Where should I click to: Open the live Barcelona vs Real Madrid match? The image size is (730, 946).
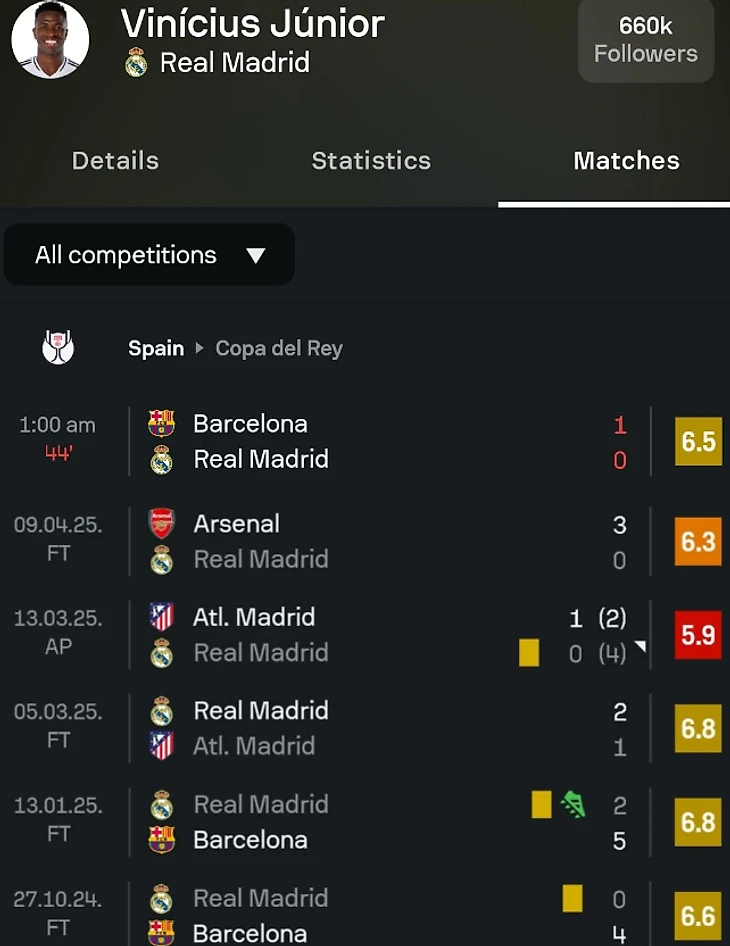click(x=380, y=441)
